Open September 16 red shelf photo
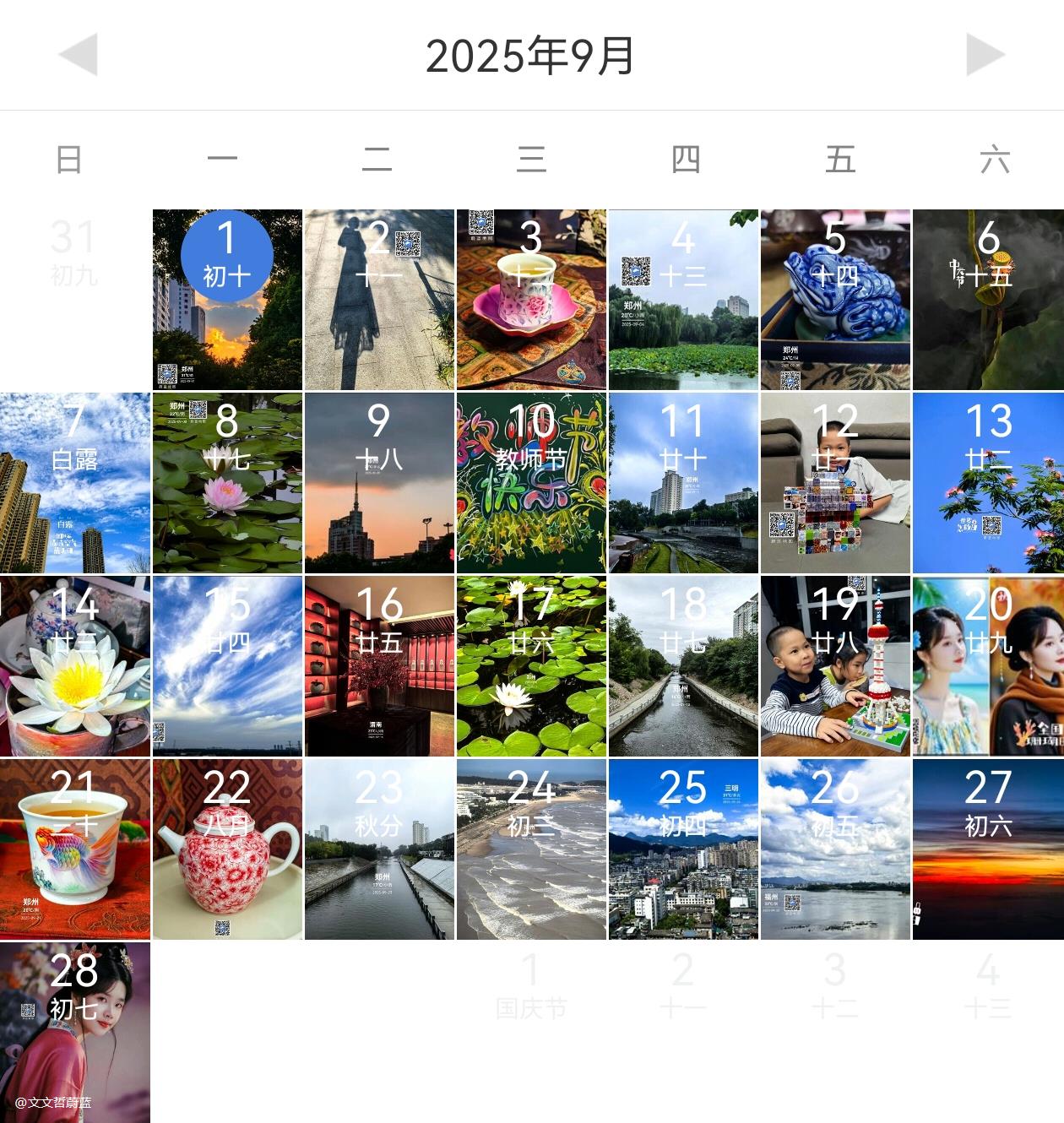This screenshot has width=1064, height=1123. (x=379, y=666)
